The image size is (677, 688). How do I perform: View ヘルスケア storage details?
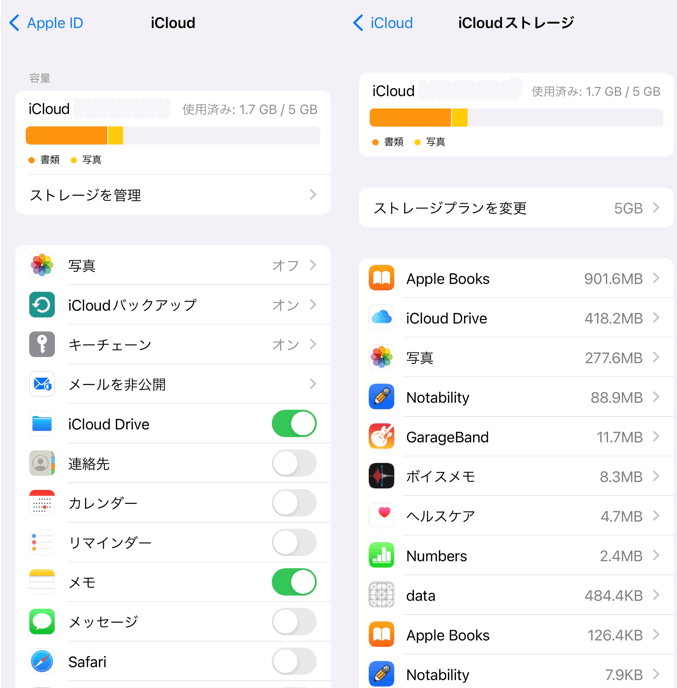coord(516,516)
